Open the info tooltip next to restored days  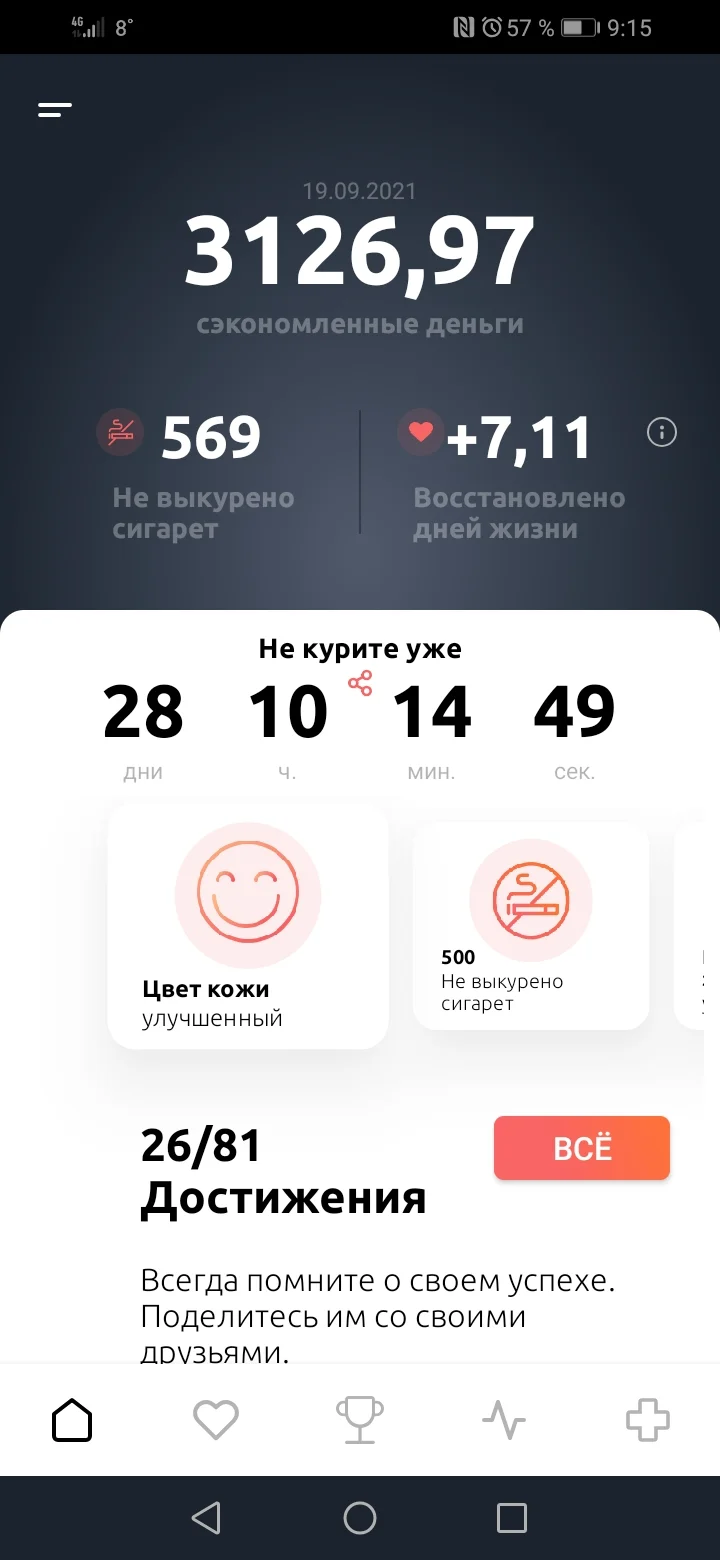click(x=660, y=432)
